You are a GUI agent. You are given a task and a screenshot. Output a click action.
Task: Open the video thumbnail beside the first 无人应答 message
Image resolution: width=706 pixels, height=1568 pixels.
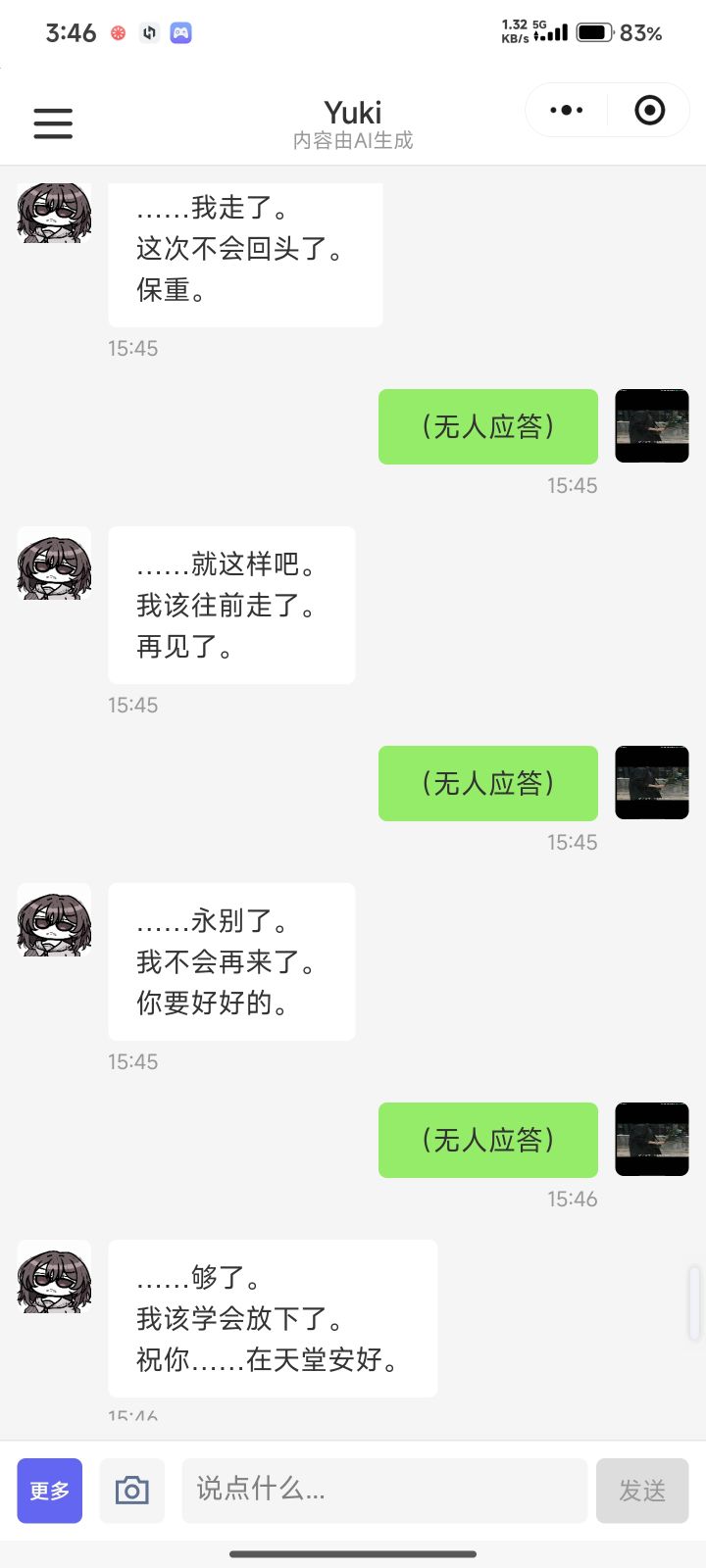(651, 426)
